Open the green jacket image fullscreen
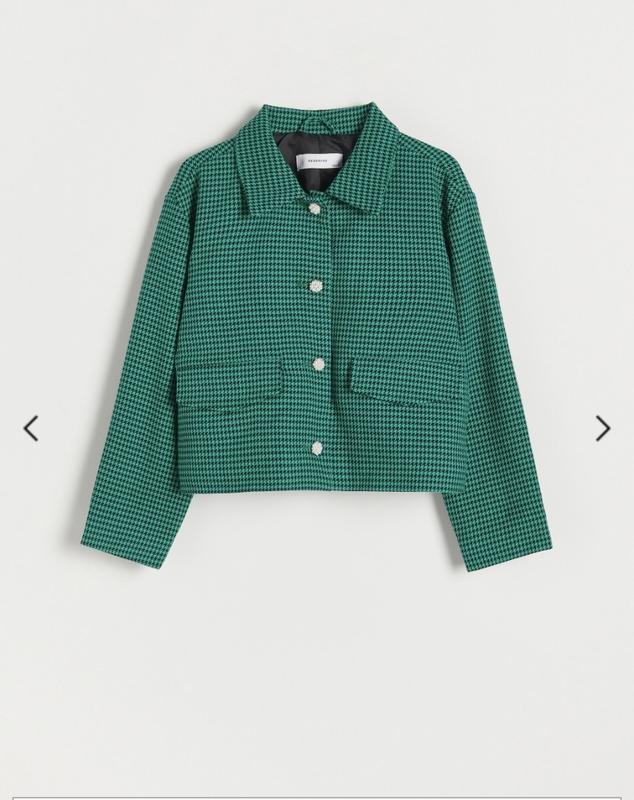634x800 pixels. pyautogui.click(x=317, y=340)
